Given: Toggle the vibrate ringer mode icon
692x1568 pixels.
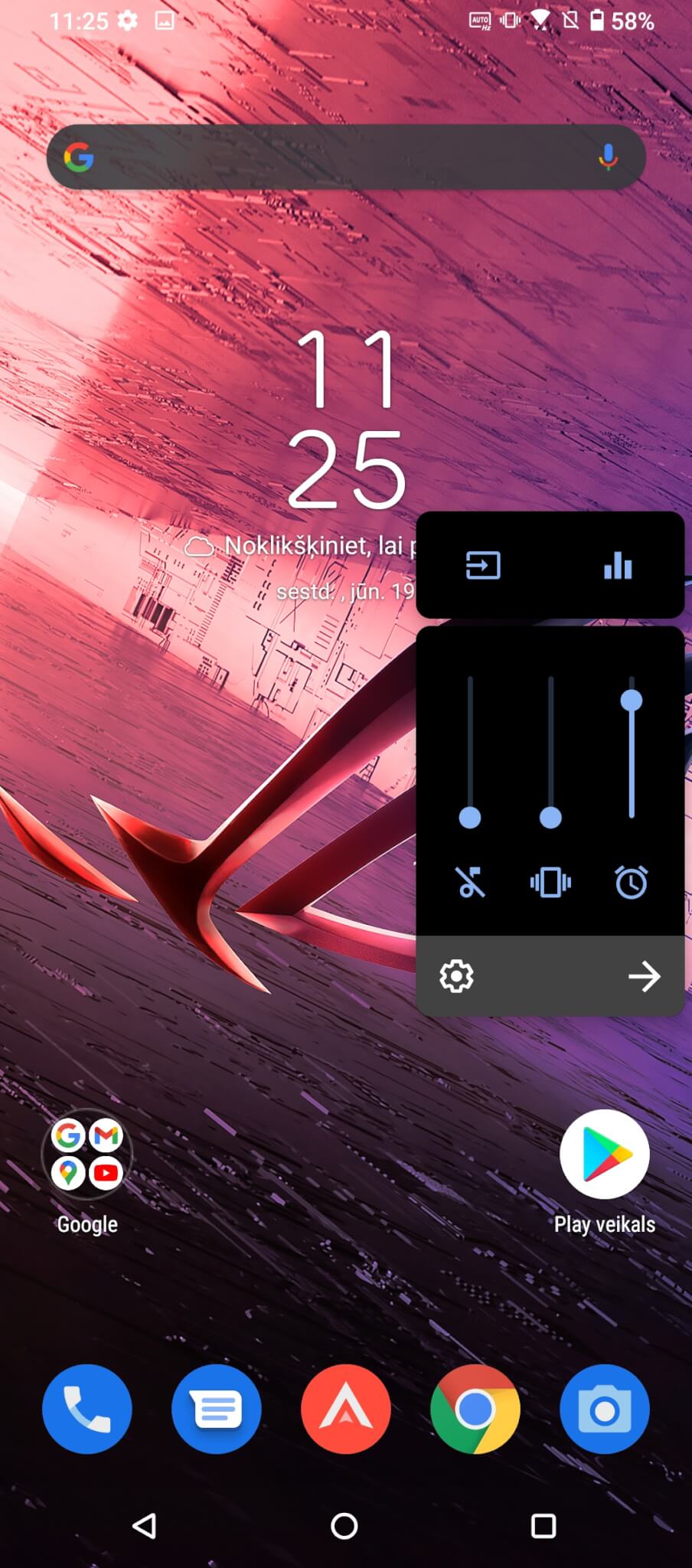Looking at the screenshot, I should pos(550,882).
